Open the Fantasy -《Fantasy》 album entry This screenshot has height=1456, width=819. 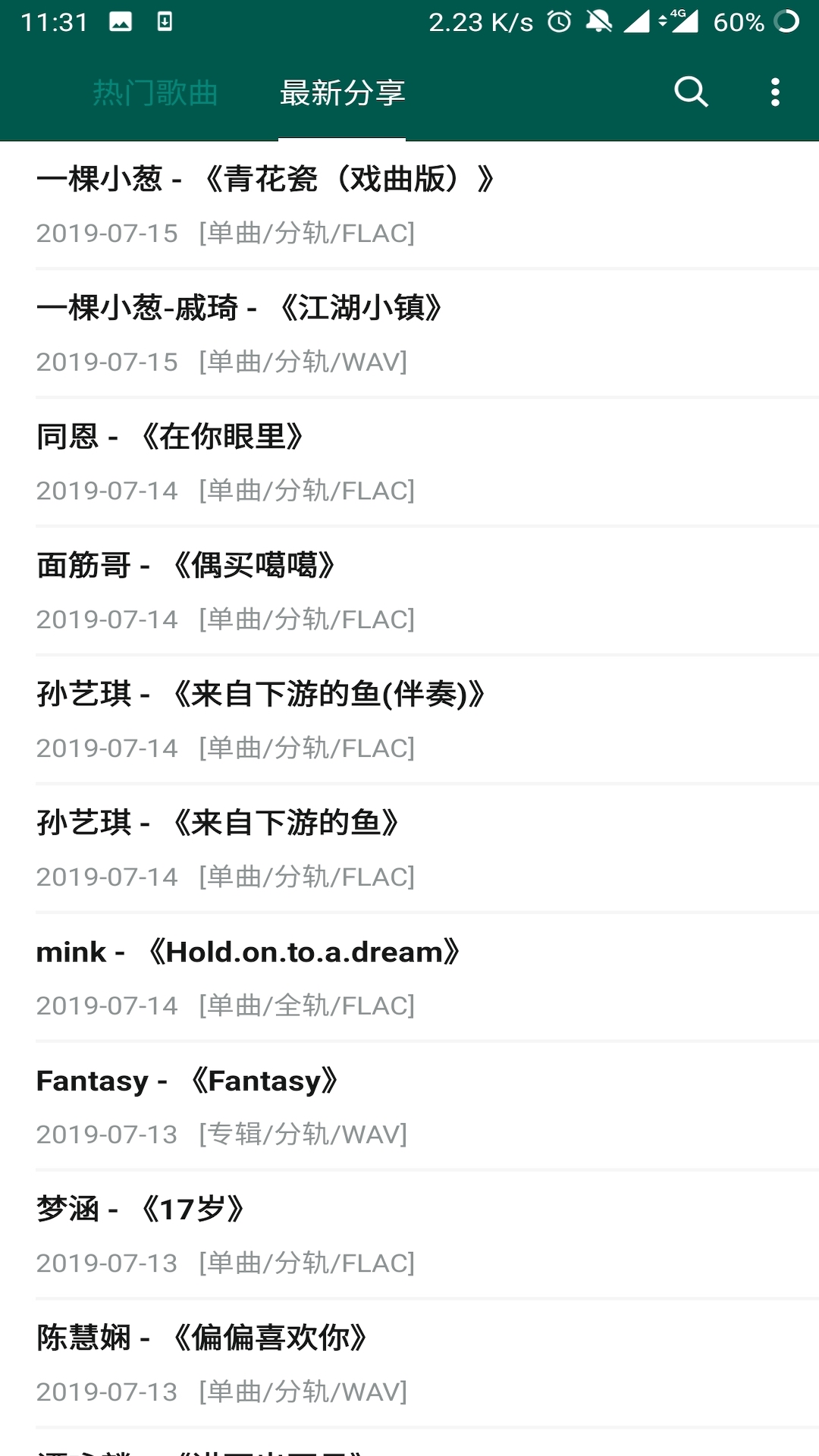click(x=409, y=1107)
